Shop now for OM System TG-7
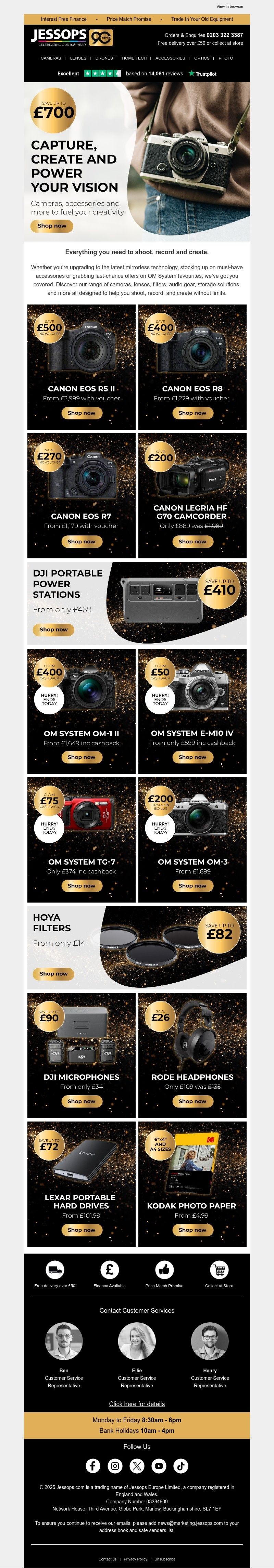Screen dimensions: 274x1568 coord(82,886)
